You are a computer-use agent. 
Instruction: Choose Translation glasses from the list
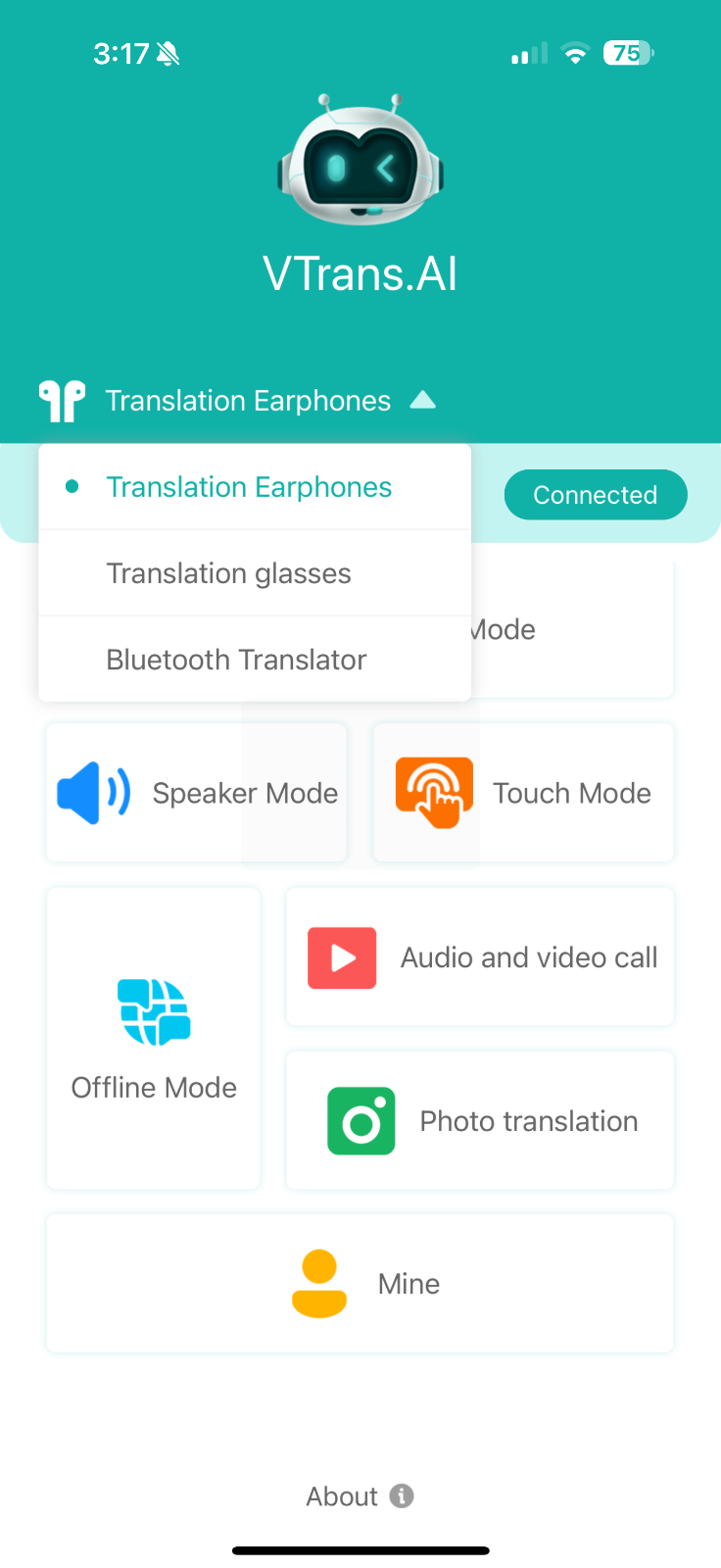228,573
